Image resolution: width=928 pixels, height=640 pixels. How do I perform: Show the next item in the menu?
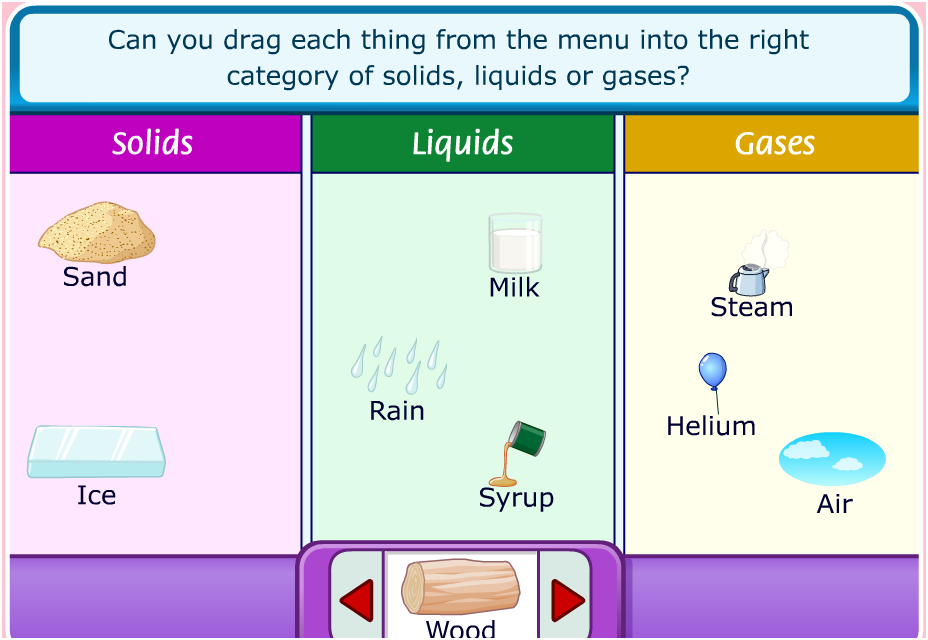tap(567, 600)
